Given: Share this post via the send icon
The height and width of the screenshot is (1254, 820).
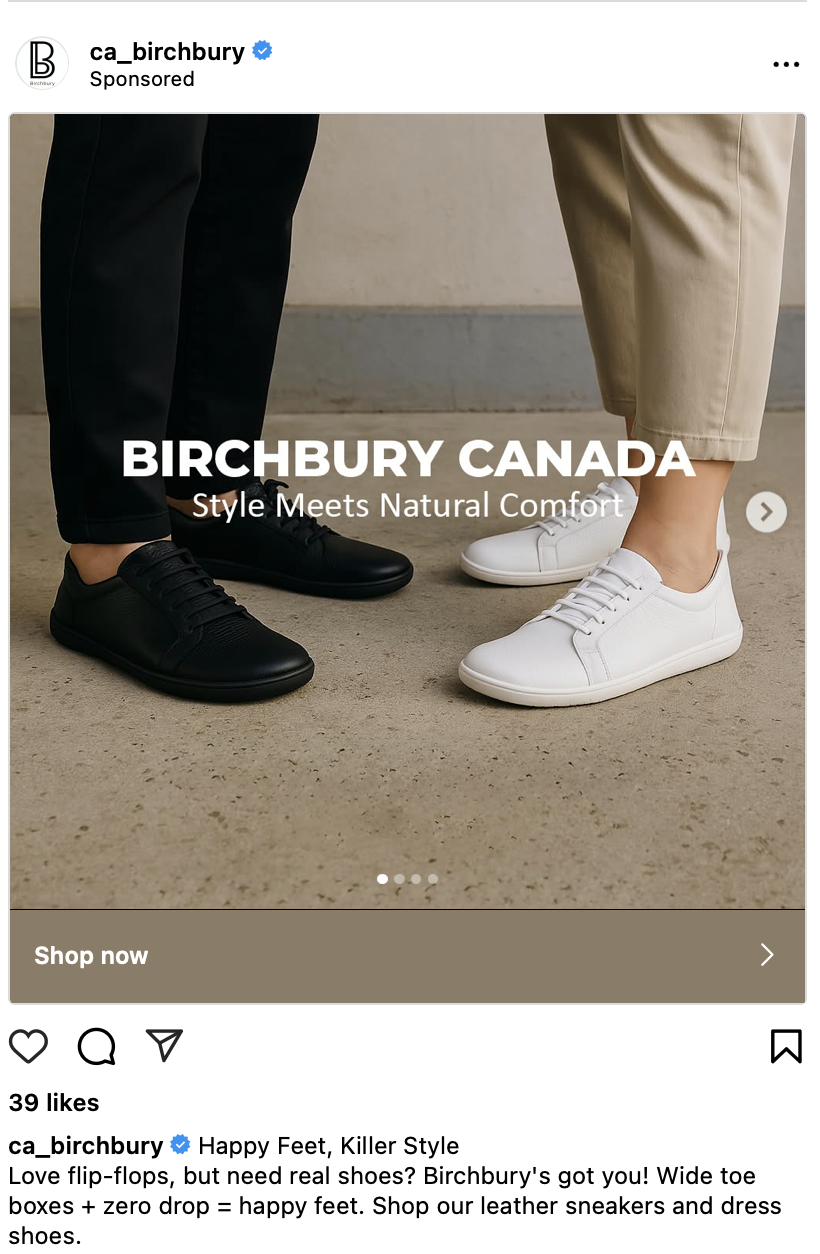Looking at the screenshot, I should (164, 1045).
